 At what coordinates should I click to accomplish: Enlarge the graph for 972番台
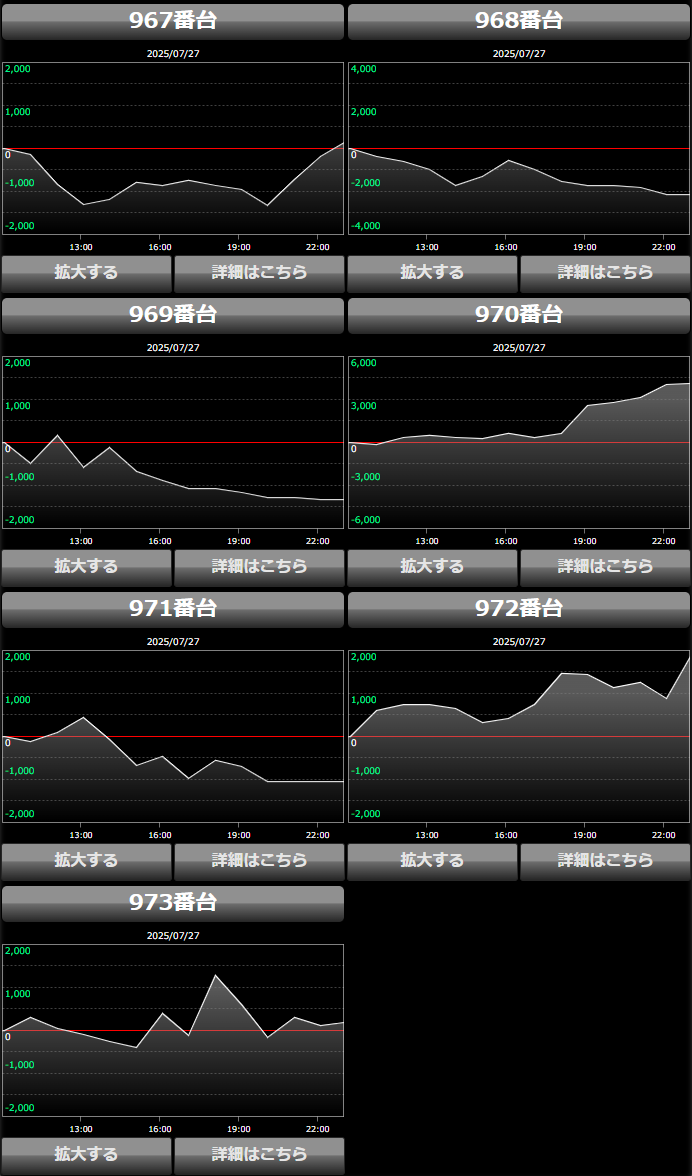[x=433, y=862]
